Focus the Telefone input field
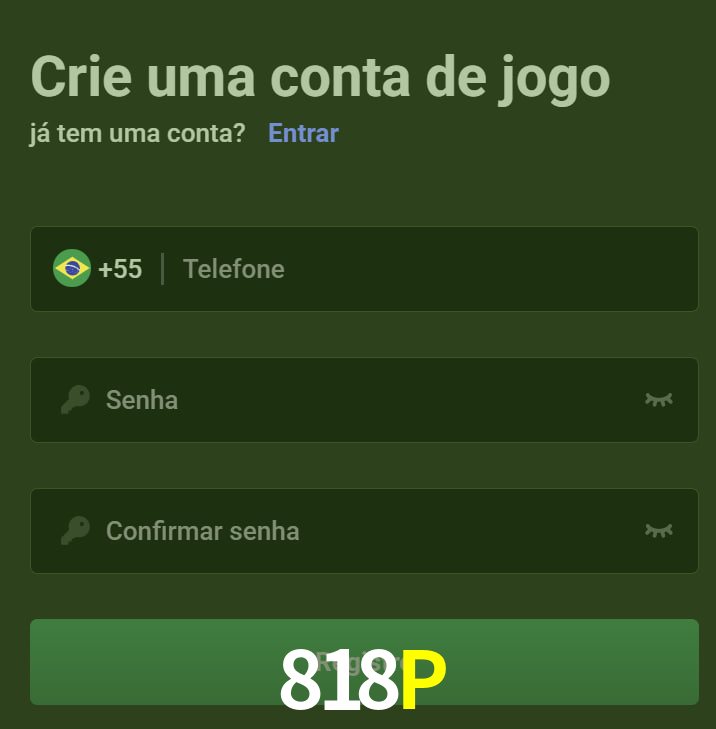The height and width of the screenshot is (729, 716). click(x=430, y=269)
